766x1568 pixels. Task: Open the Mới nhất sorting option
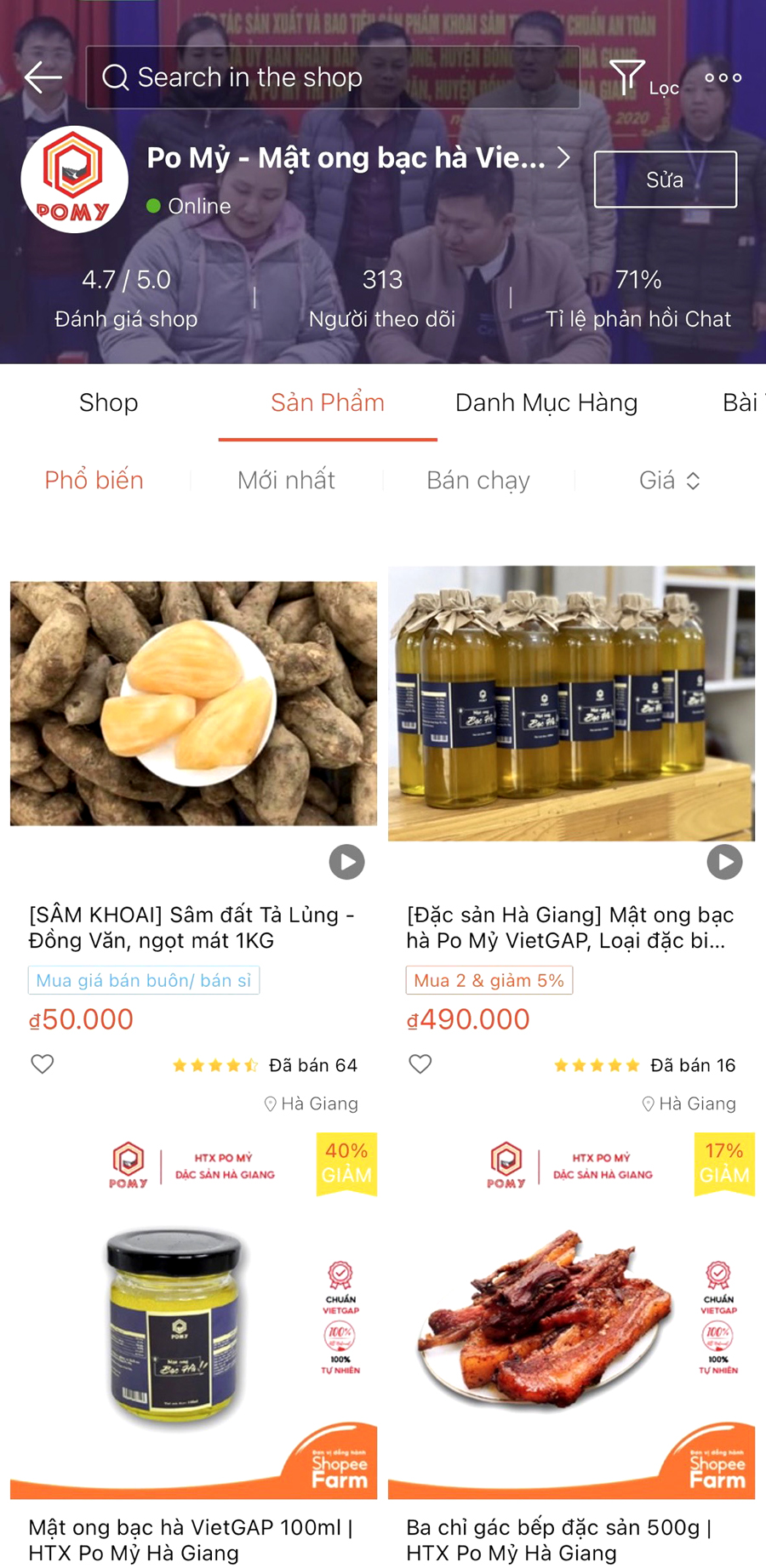[x=286, y=480]
